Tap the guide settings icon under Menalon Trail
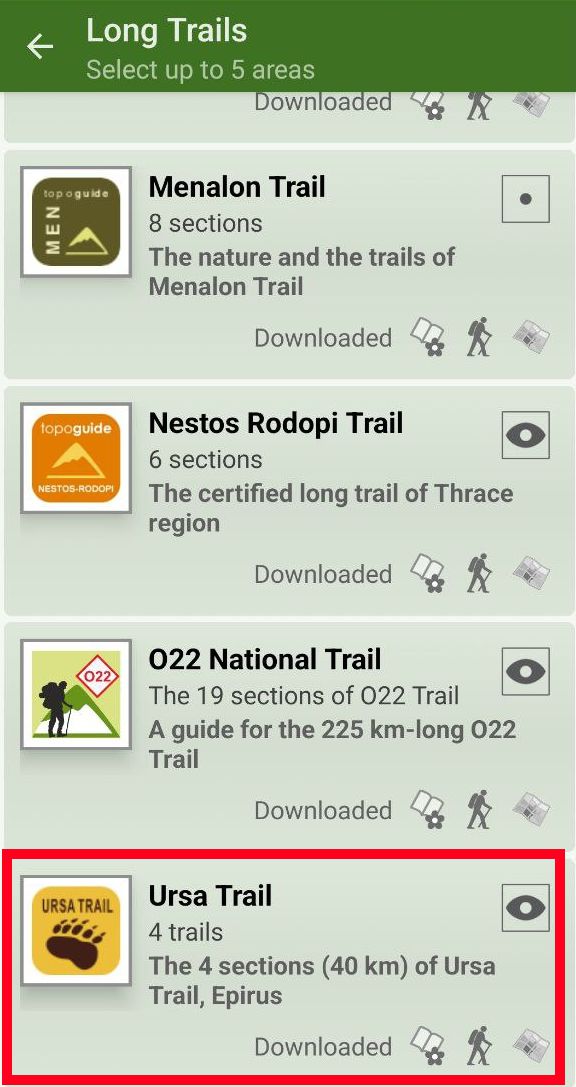The width and height of the screenshot is (576, 1087). pyautogui.click(x=427, y=338)
